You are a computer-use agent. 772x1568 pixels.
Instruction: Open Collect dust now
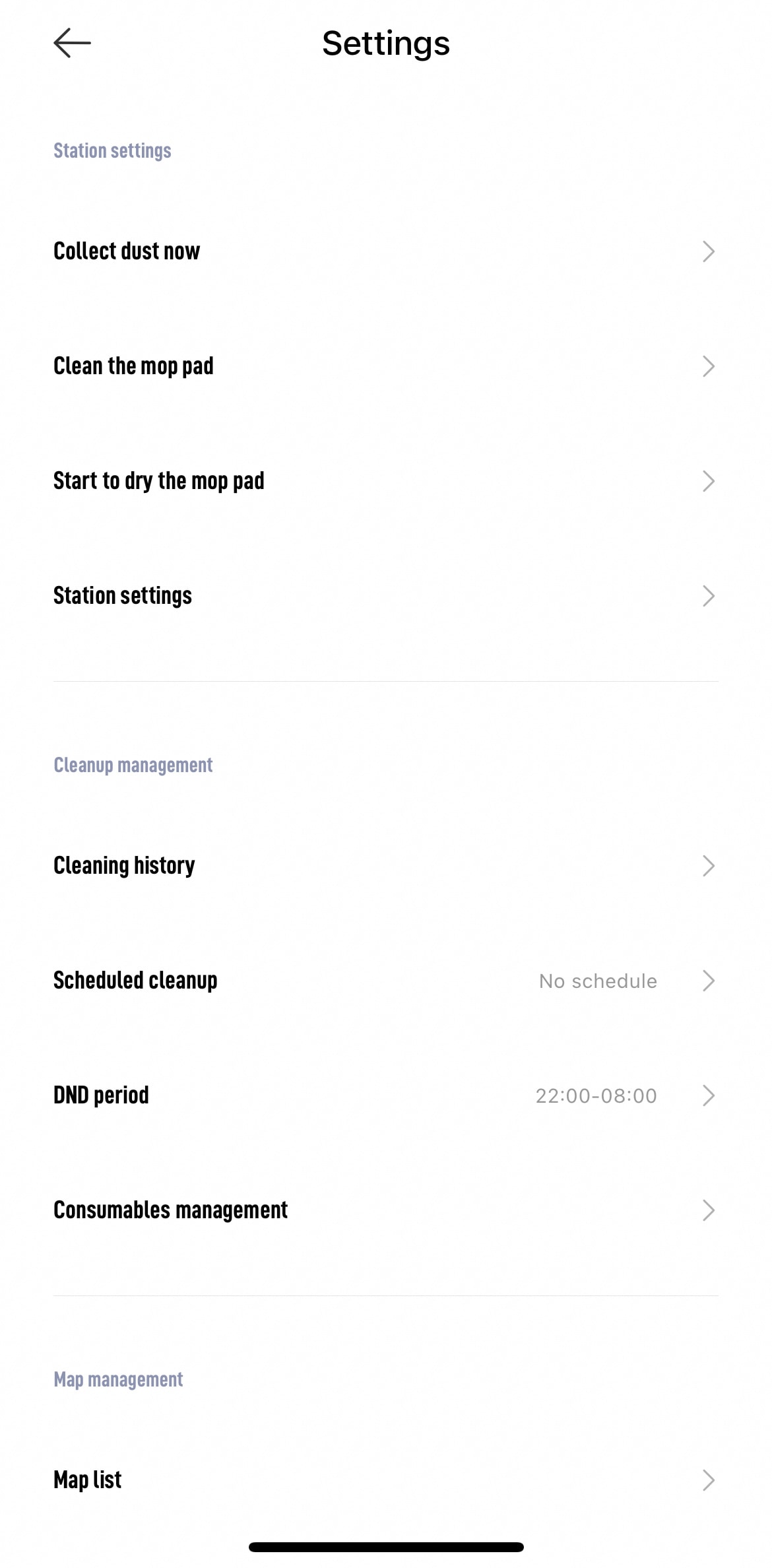pyautogui.click(x=386, y=251)
